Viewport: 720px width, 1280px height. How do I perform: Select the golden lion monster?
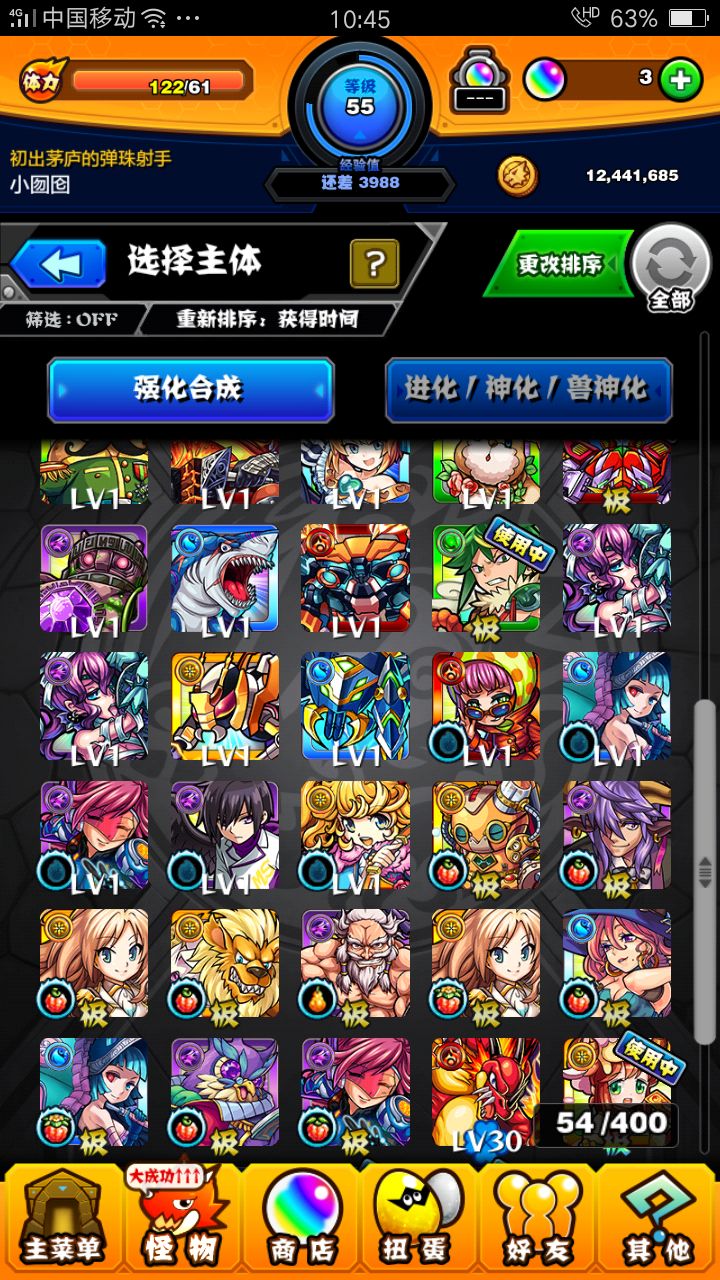pos(224,963)
